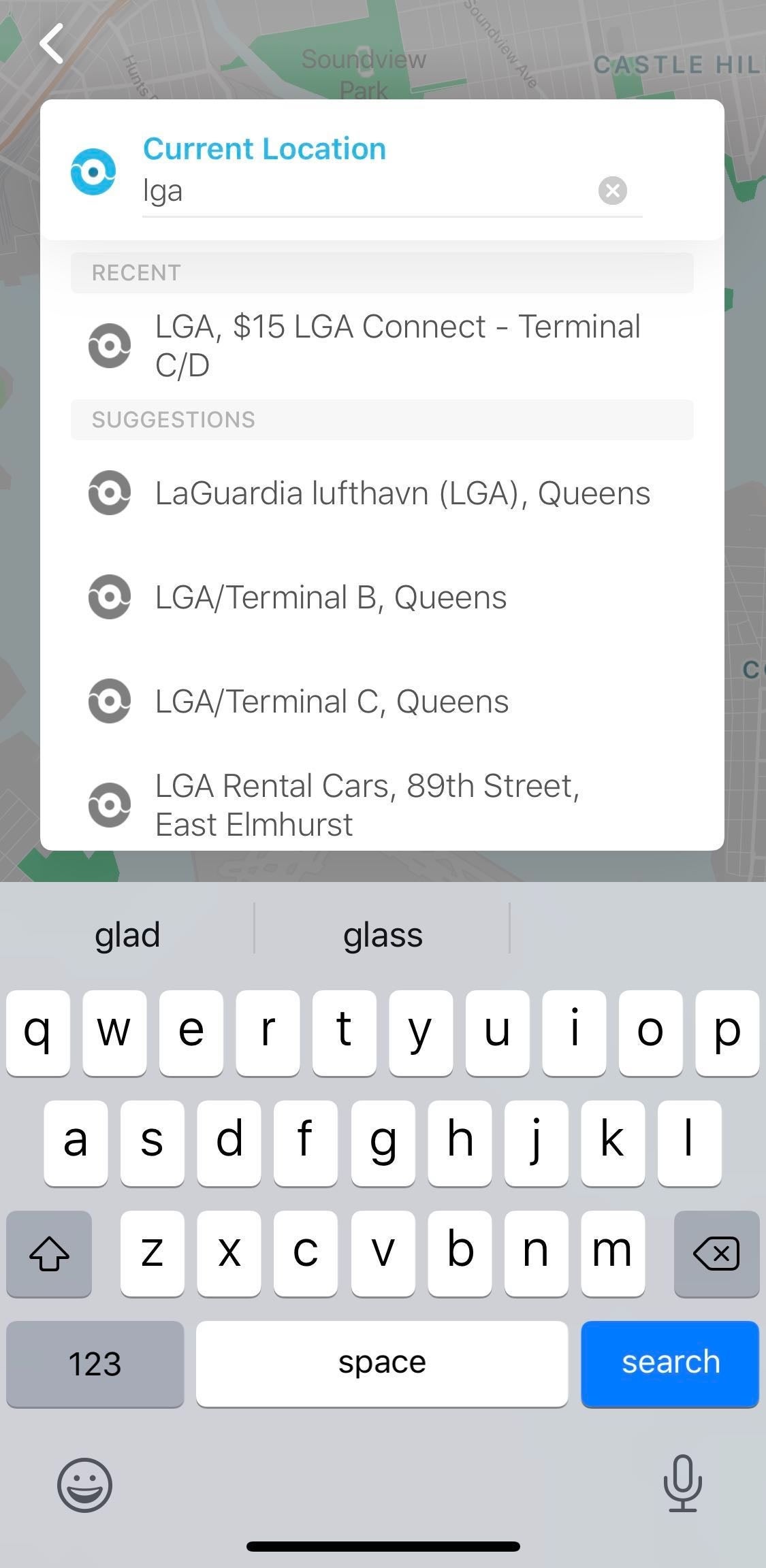The image size is (766, 1568).
Task: Select LaGuardia lufthavn (LGA), Queens suggestion
Action: tap(402, 493)
